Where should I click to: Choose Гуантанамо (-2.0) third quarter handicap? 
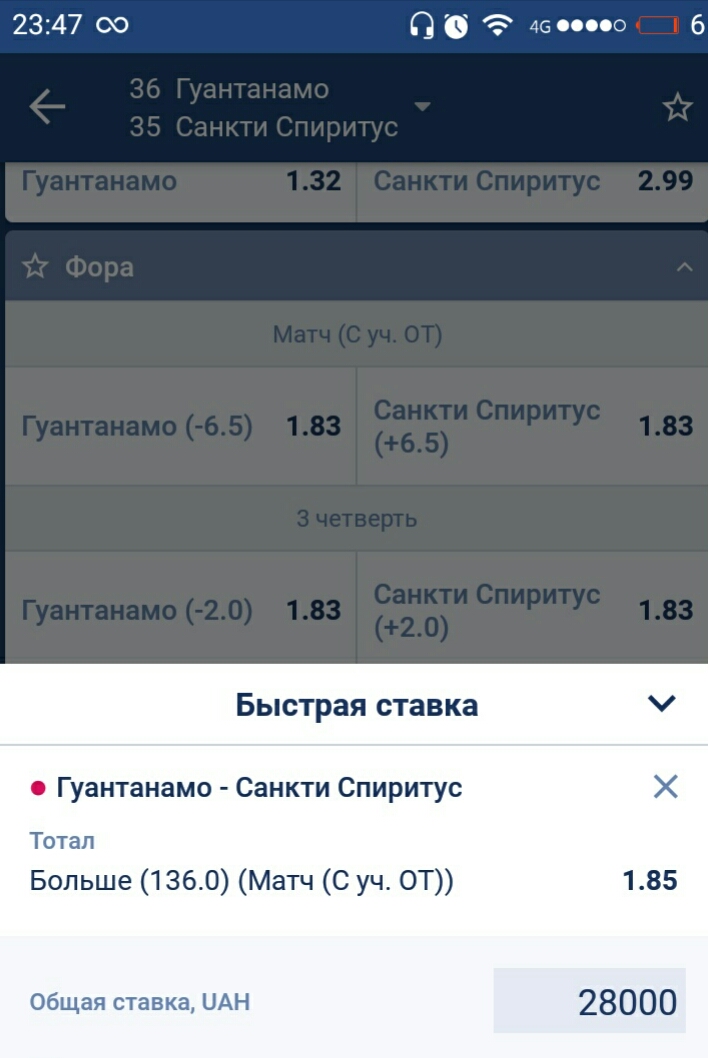181,610
